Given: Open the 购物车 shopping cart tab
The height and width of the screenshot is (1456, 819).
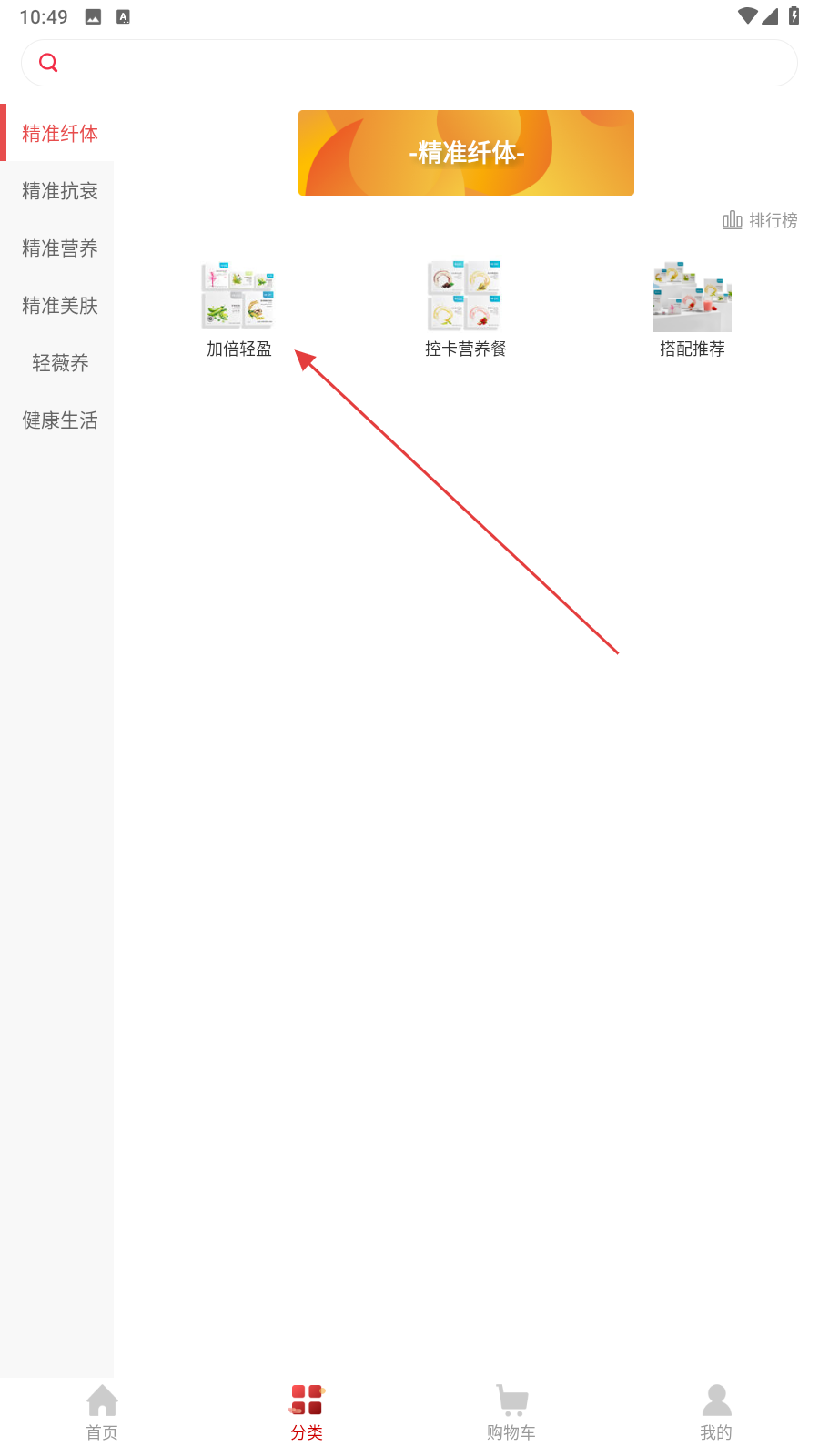Looking at the screenshot, I should pos(511,1413).
